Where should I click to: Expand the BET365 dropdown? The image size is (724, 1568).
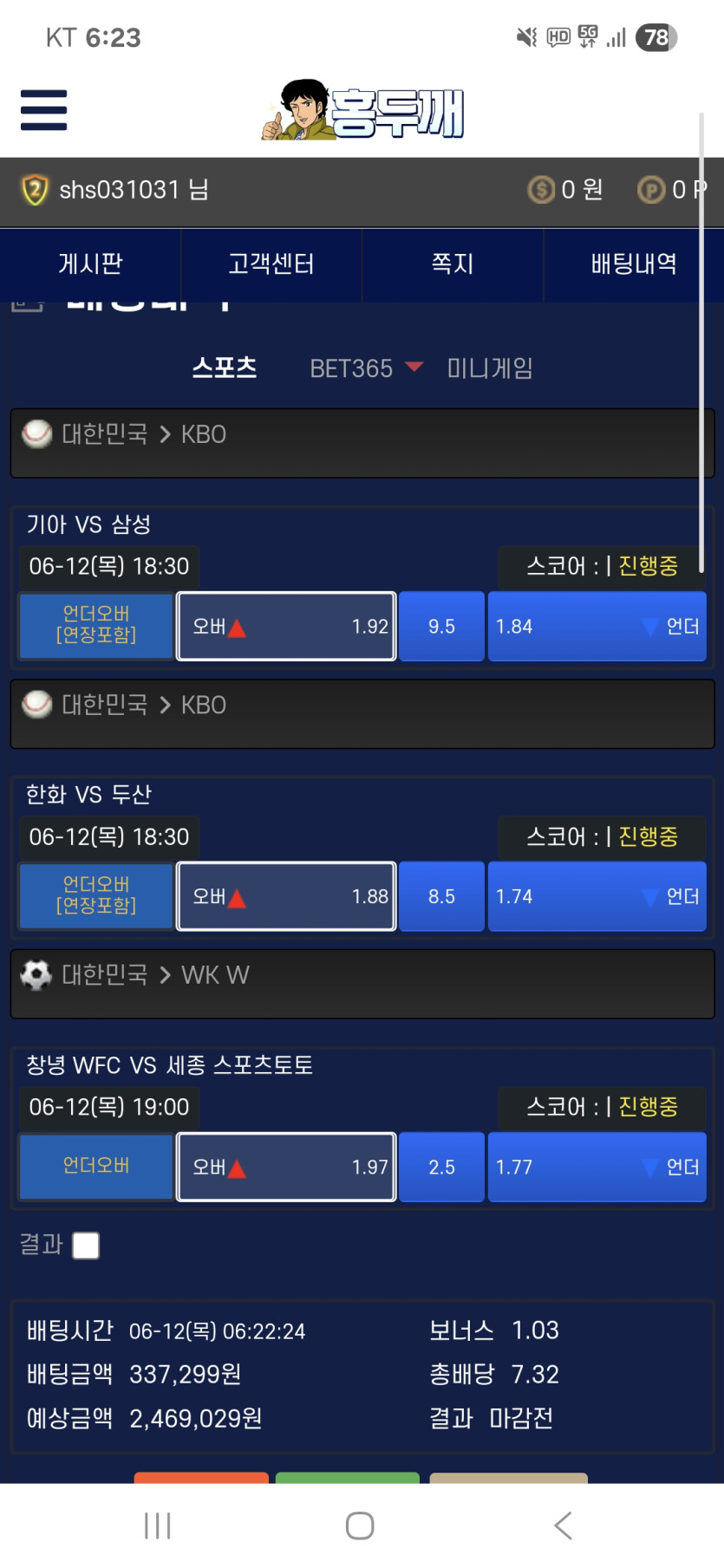(366, 368)
